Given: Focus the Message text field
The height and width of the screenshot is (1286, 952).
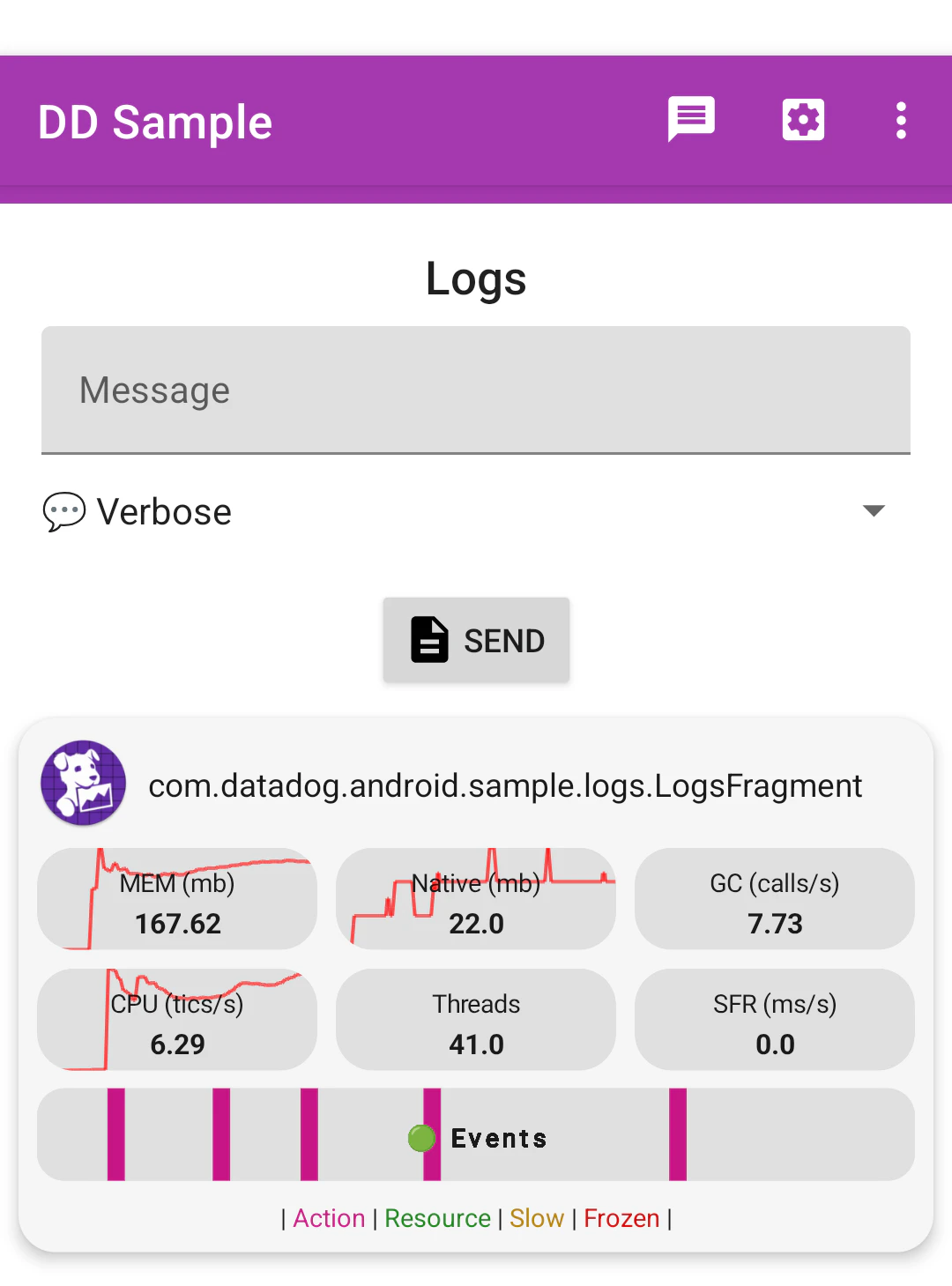Looking at the screenshot, I should pyautogui.click(x=476, y=390).
